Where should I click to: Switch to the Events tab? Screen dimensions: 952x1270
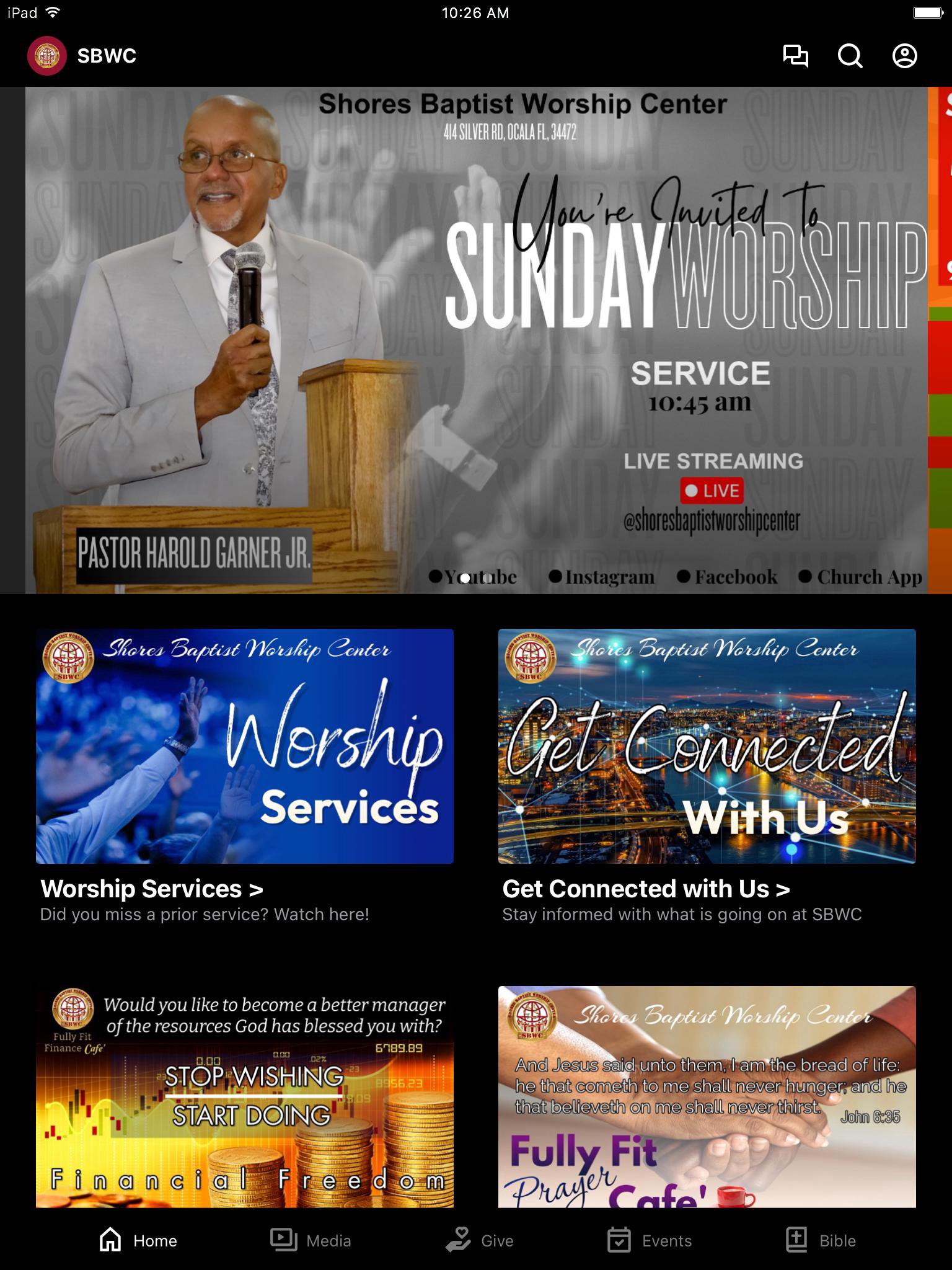click(650, 1240)
